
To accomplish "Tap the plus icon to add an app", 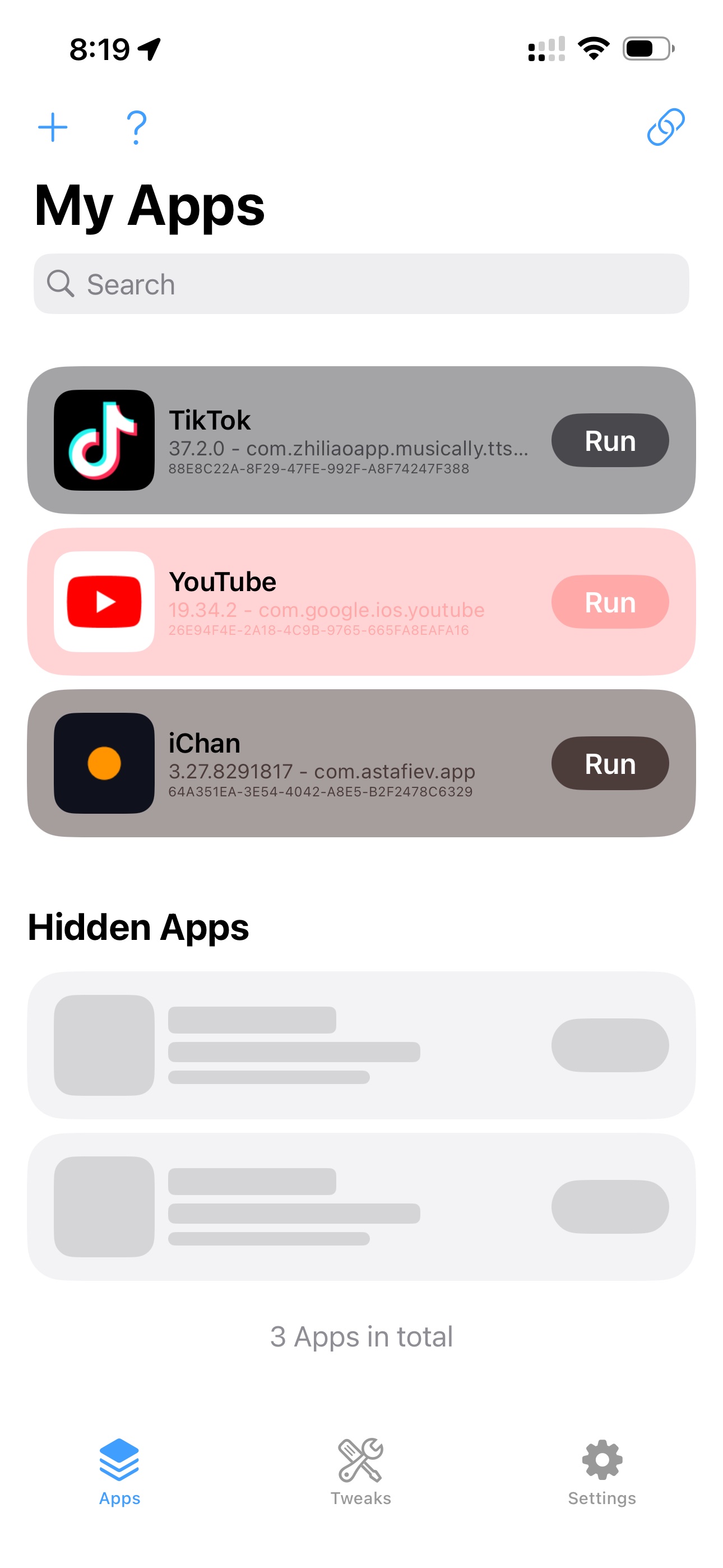I will (53, 127).
